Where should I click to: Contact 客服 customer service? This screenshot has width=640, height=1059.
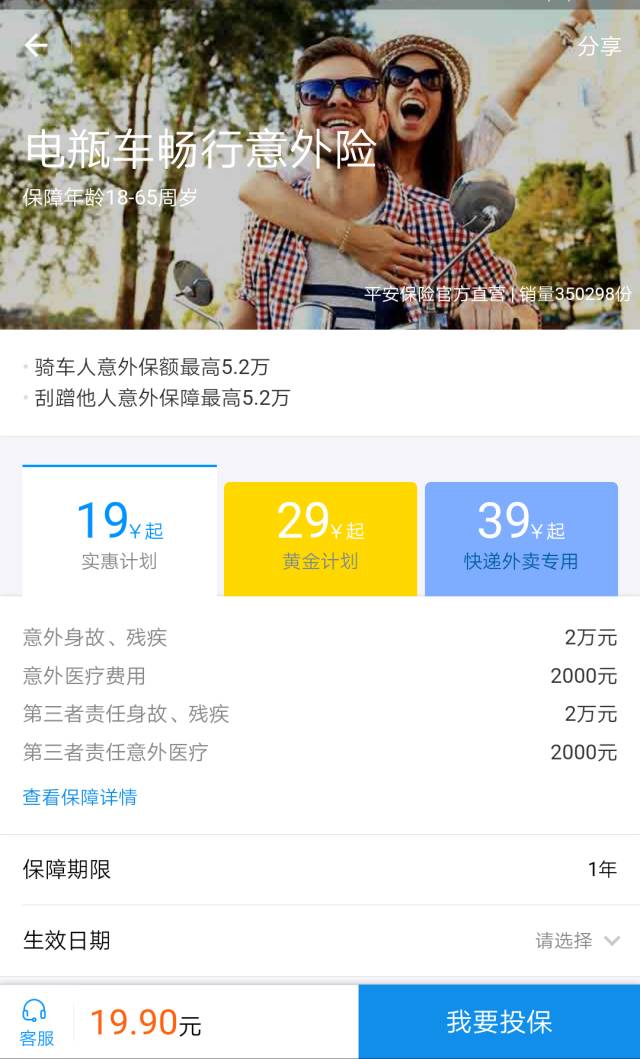click(x=36, y=1022)
